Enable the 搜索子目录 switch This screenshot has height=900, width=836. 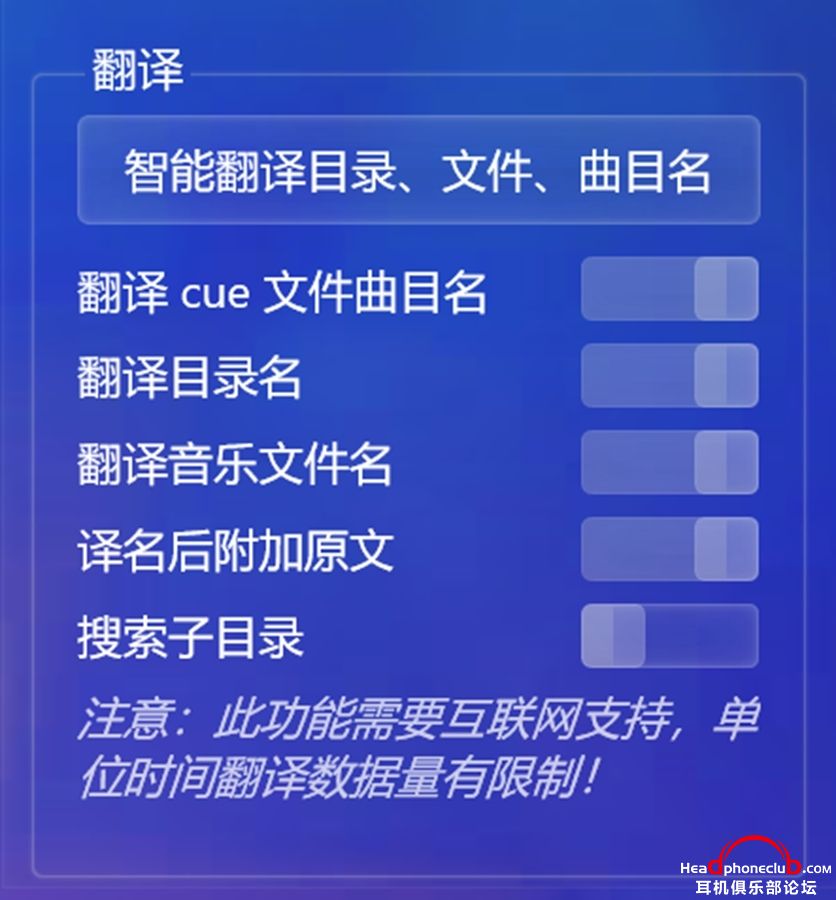click(x=669, y=636)
